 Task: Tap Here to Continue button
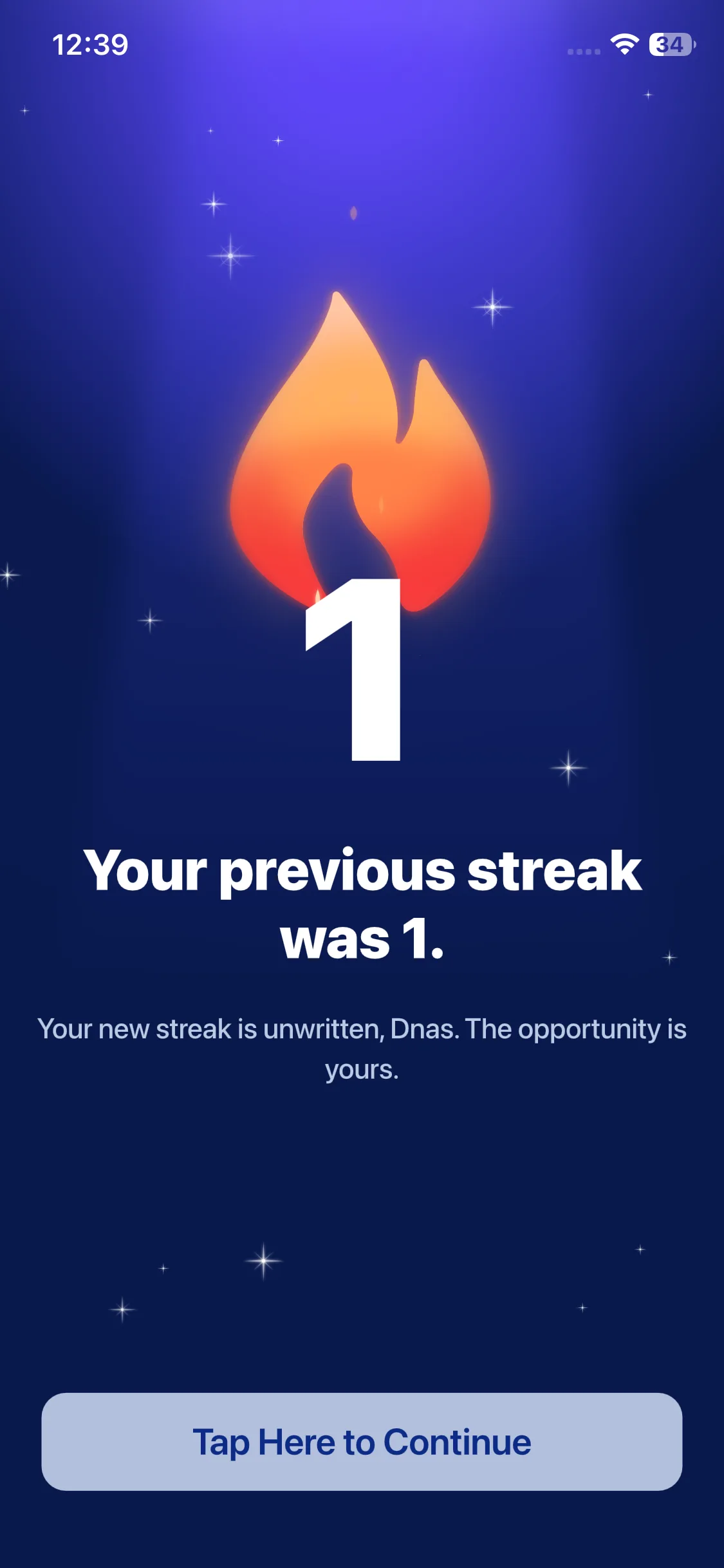tap(362, 1442)
